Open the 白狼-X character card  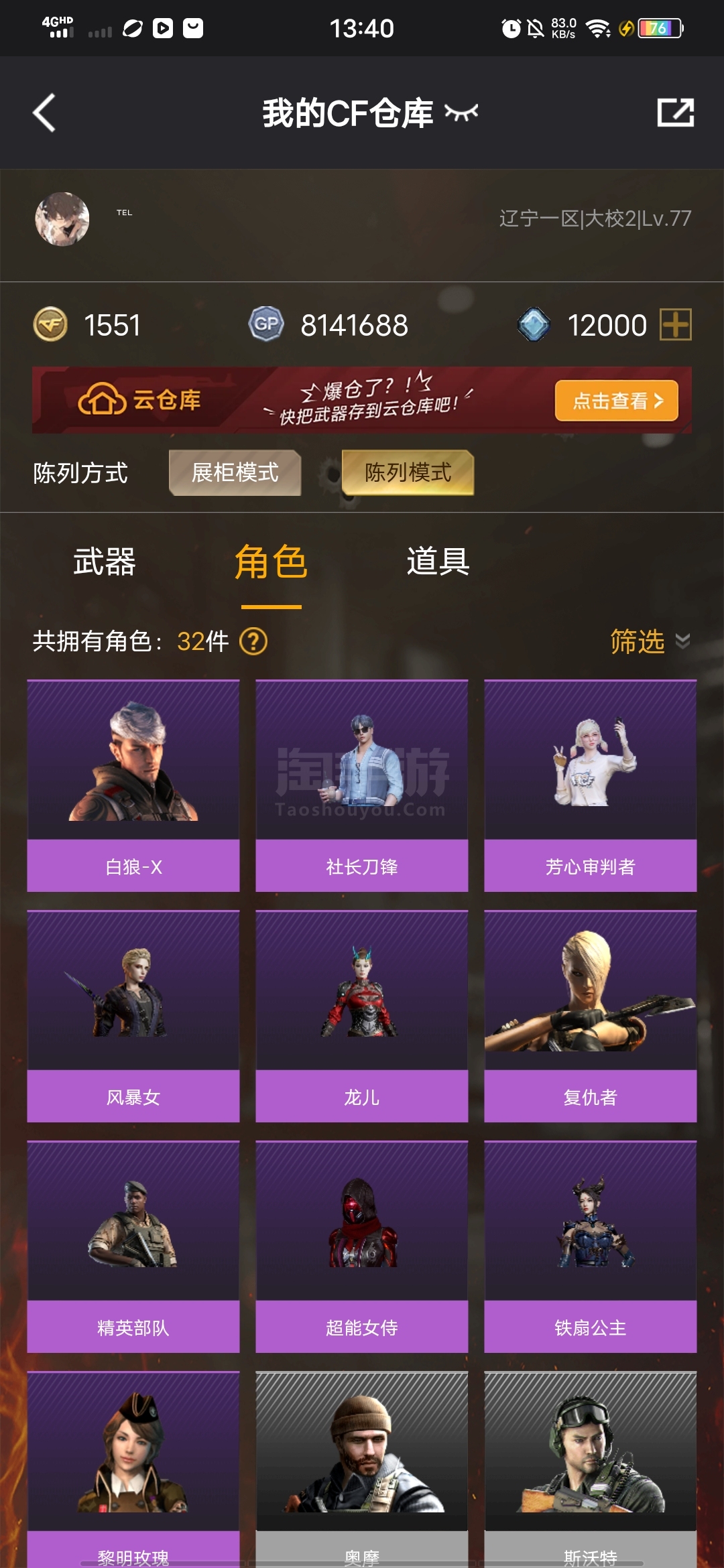coord(133,785)
